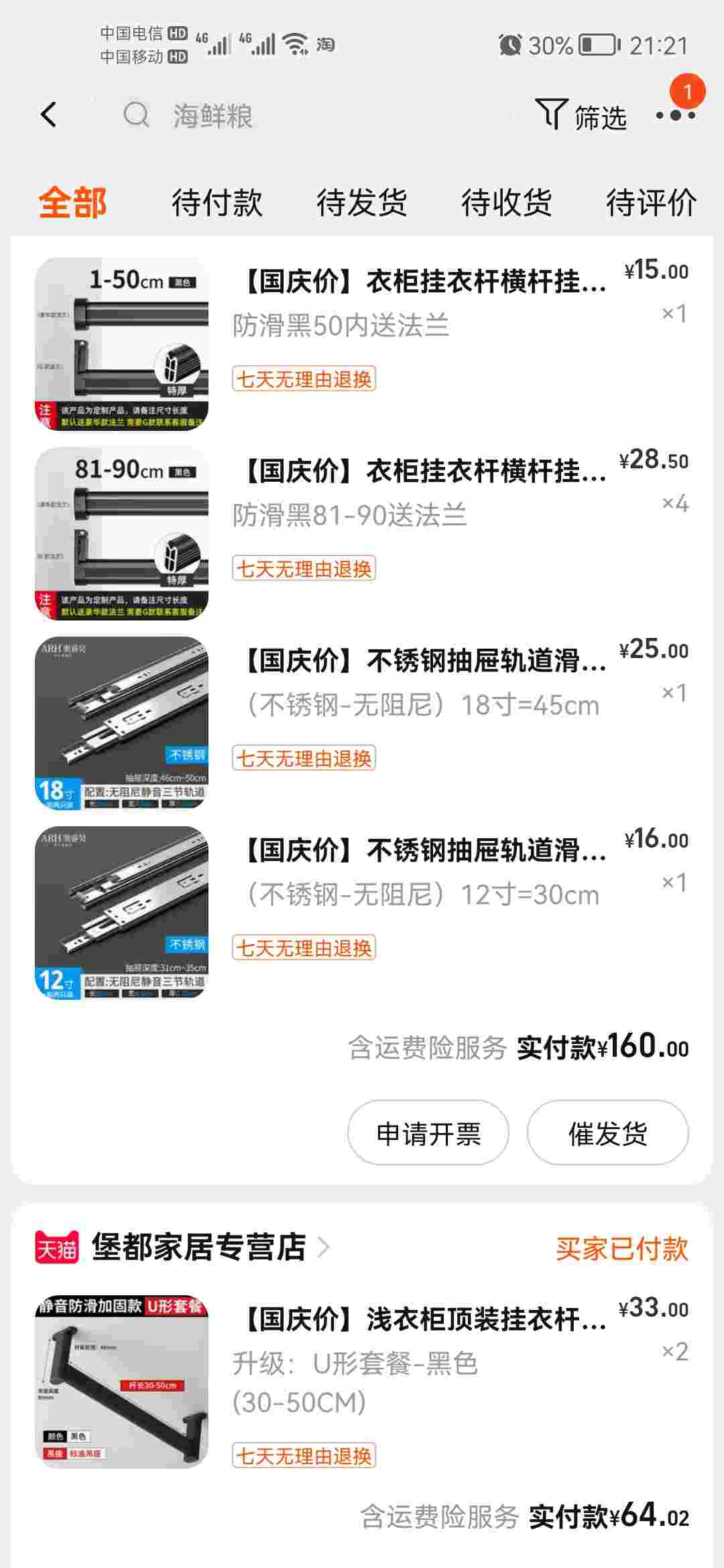The height and width of the screenshot is (1568, 724).
Task: Open the 筛选 filter options
Action: click(581, 116)
